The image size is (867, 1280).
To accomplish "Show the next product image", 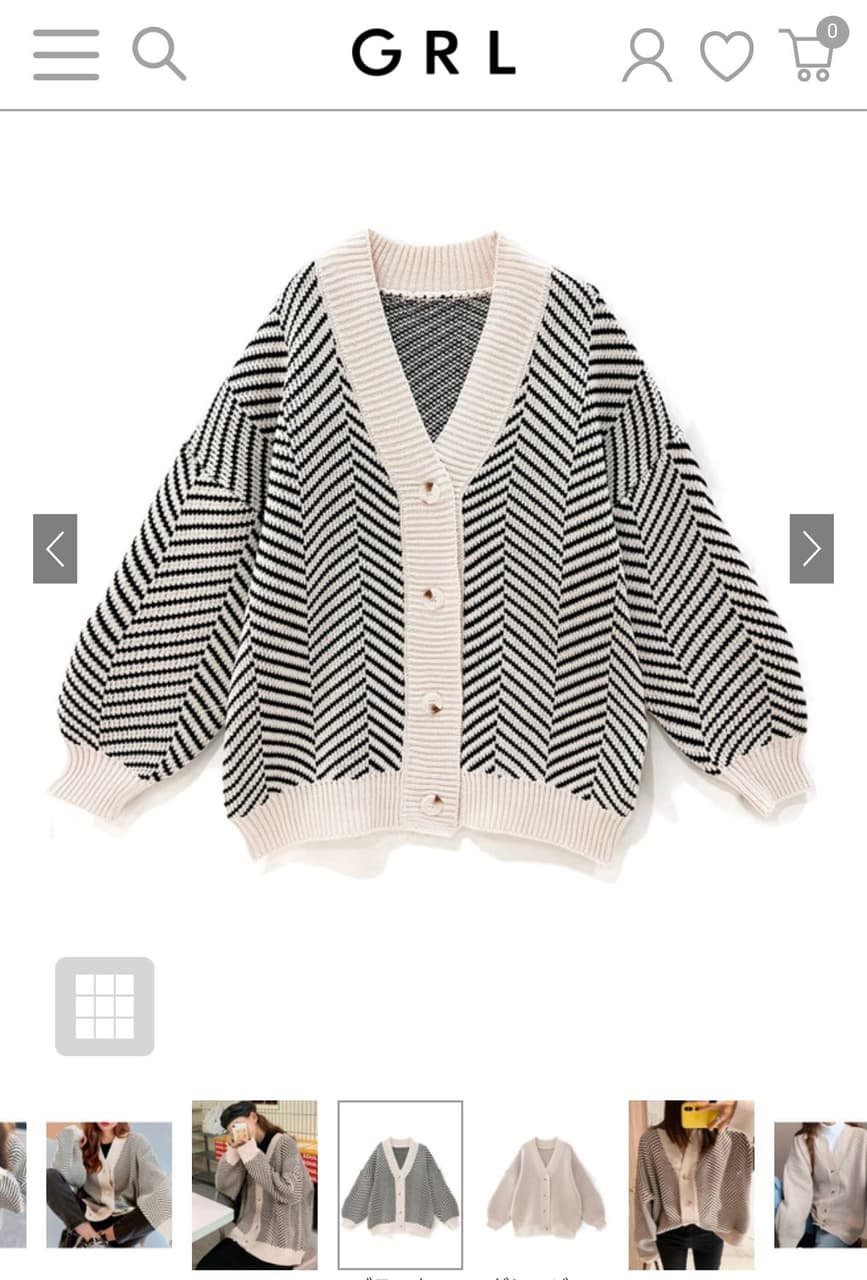I will (811, 548).
